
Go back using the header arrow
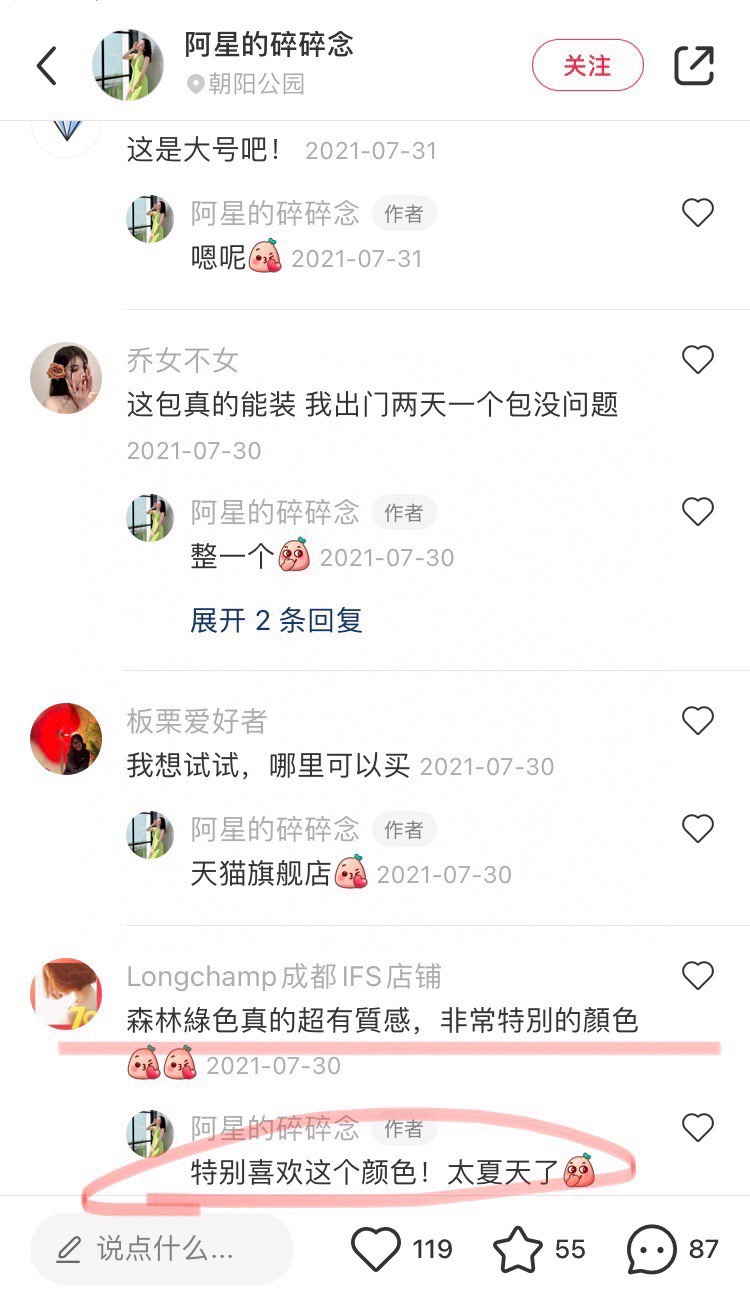(47, 66)
